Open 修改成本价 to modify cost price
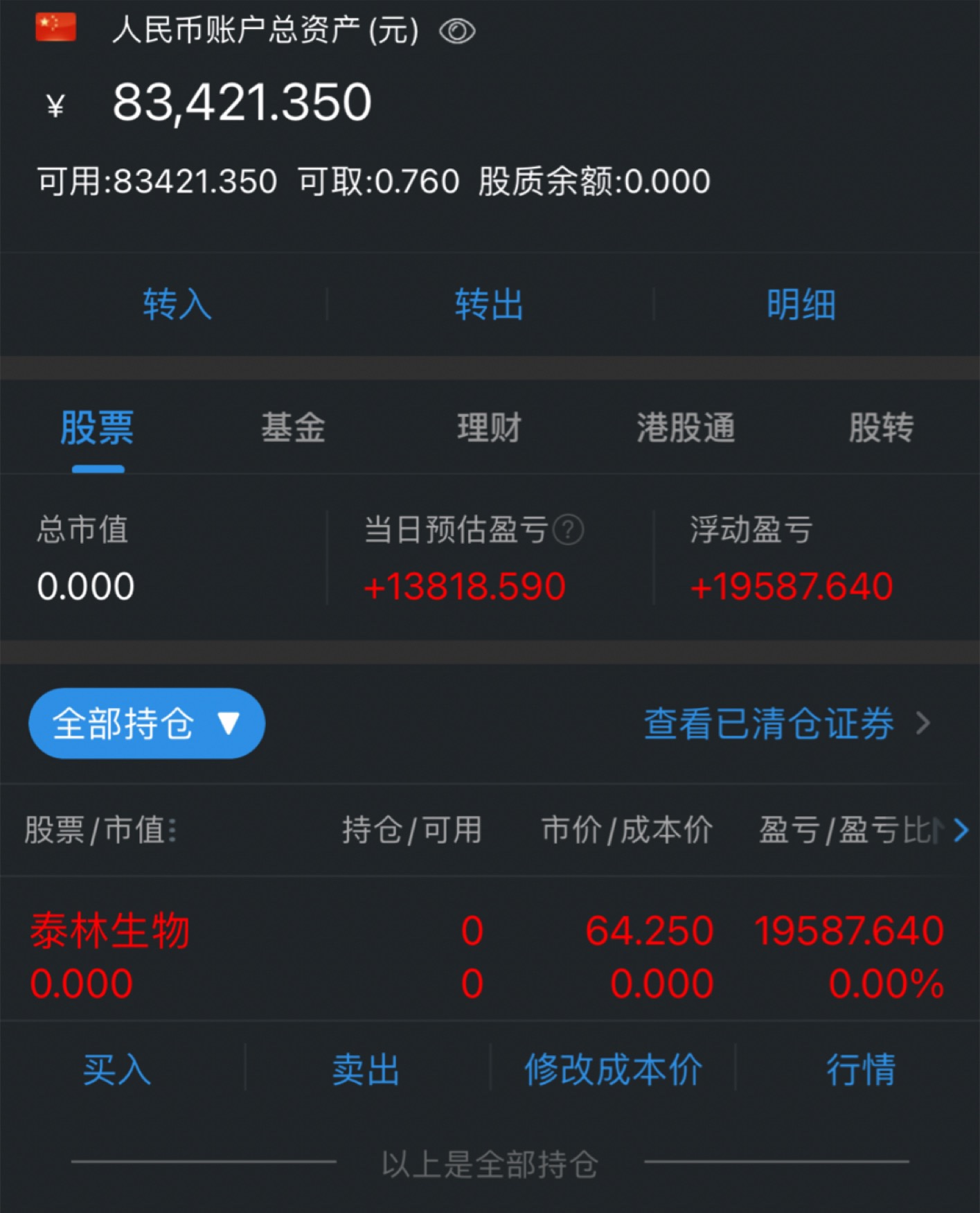The height and width of the screenshot is (1213, 980). 614,1070
